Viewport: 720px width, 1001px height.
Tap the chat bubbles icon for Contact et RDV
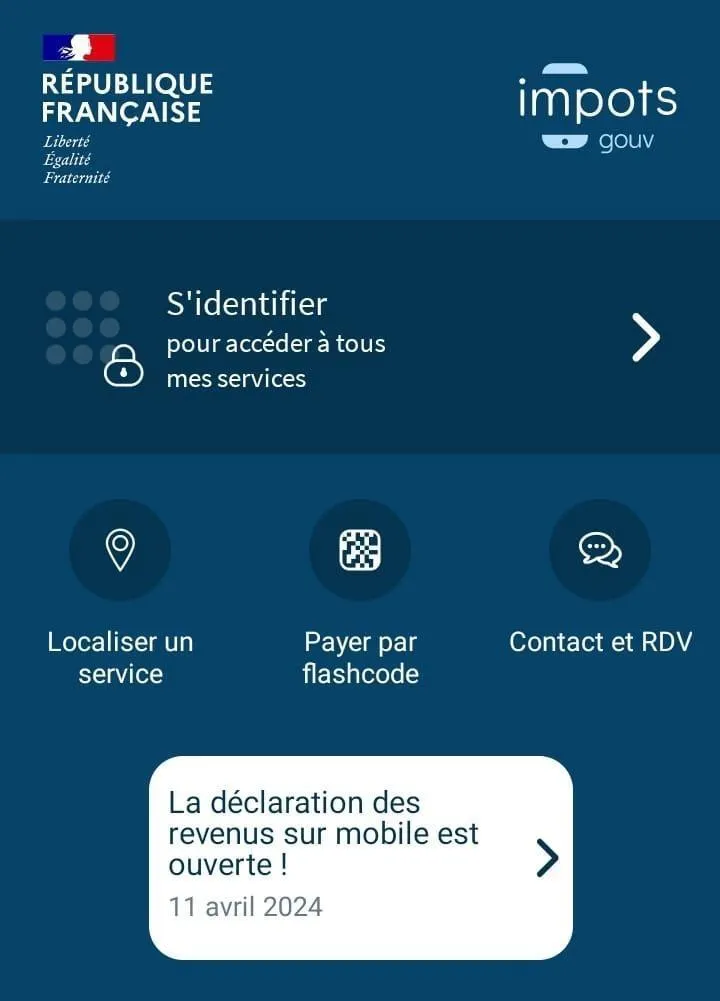[x=600, y=549]
